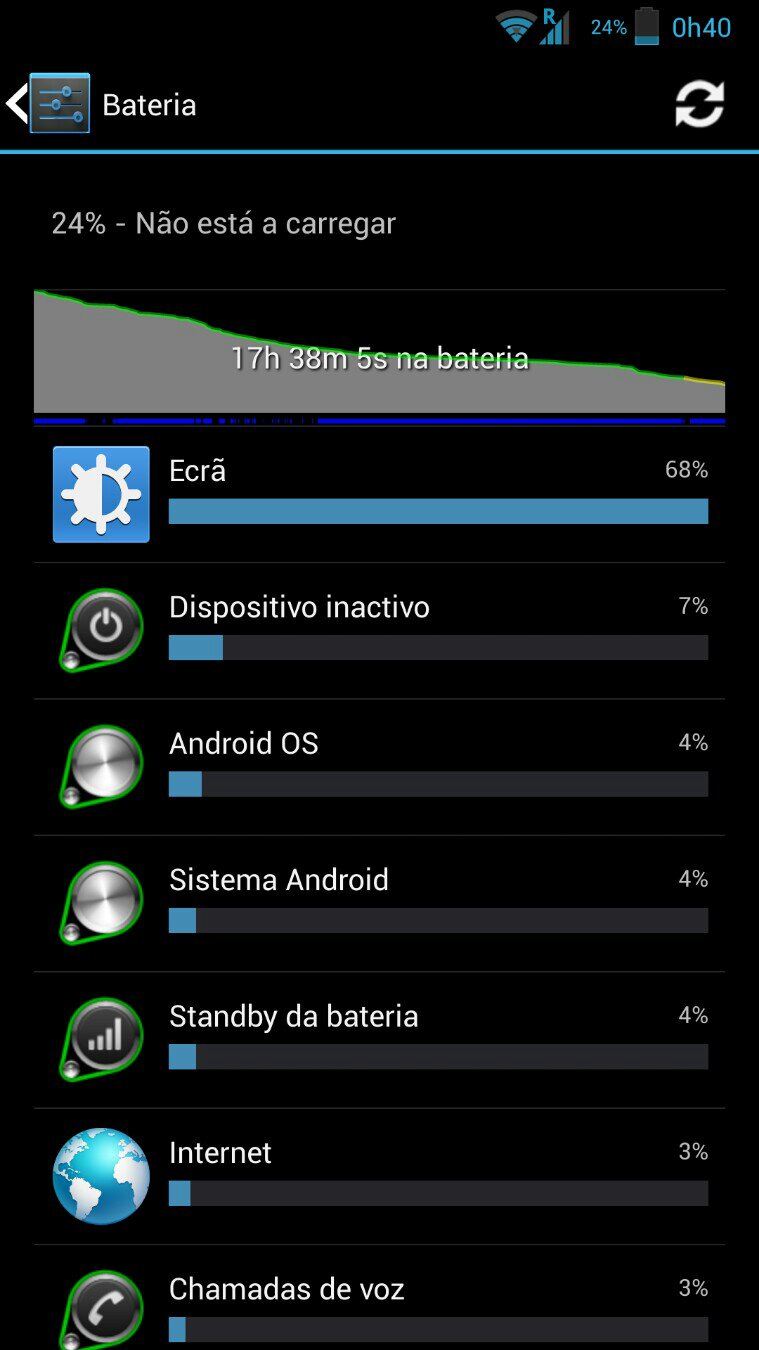Image resolution: width=759 pixels, height=1350 pixels.
Task: Go back from the Bateria screen
Action: 50,104
